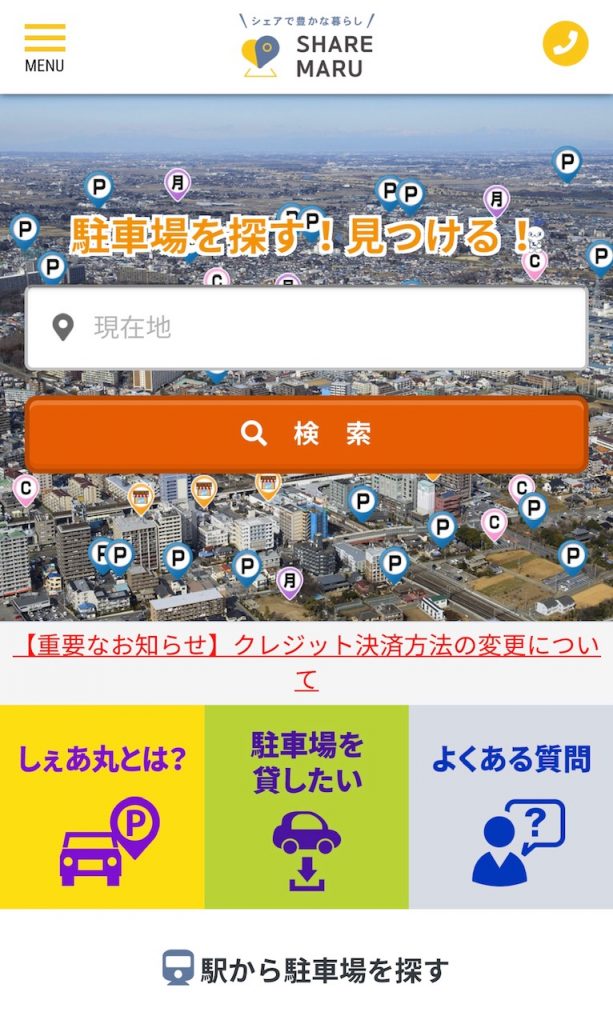Open the しぇあ丸とは? tile
The height and width of the screenshot is (1024, 613).
[102, 807]
